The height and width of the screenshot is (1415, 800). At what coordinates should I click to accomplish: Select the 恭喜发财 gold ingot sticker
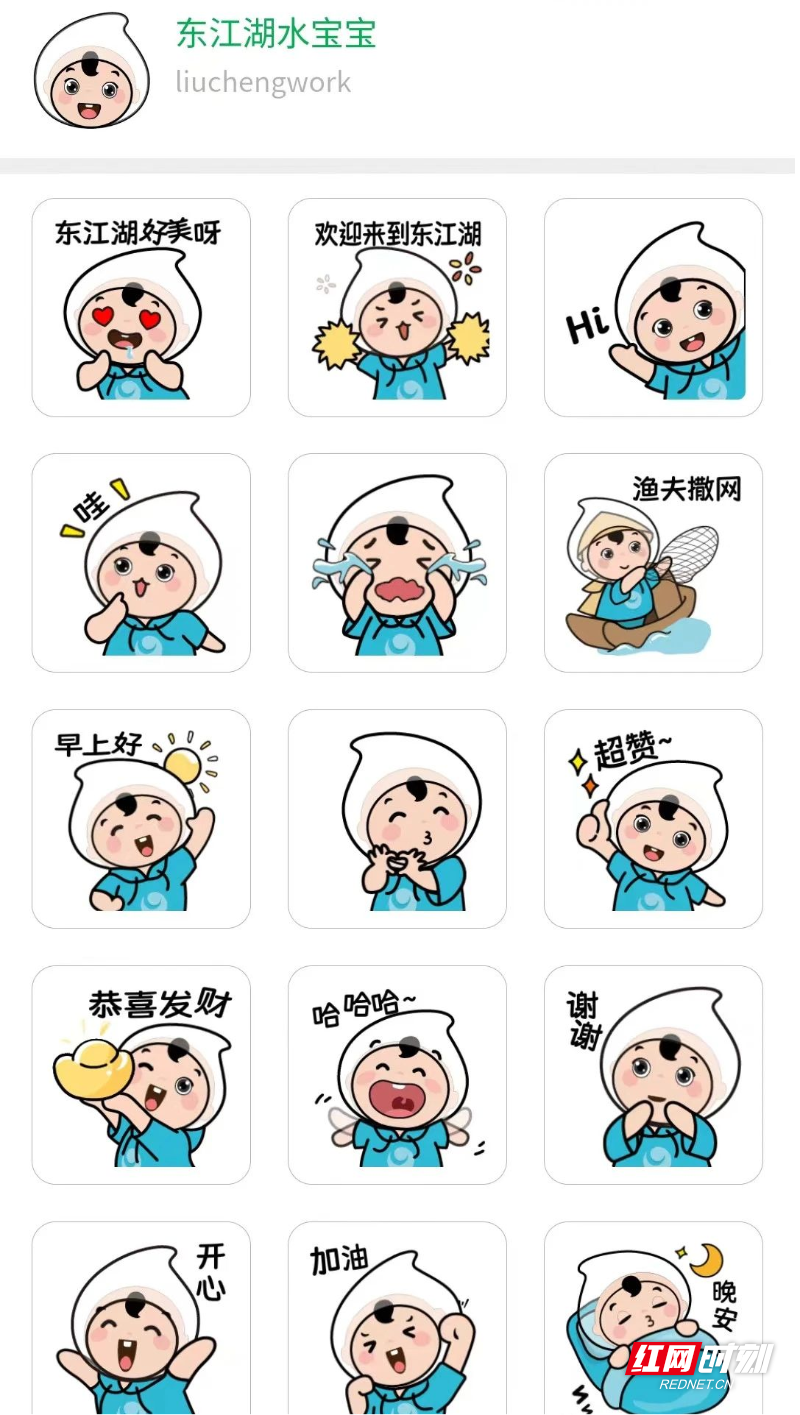coord(140,1073)
